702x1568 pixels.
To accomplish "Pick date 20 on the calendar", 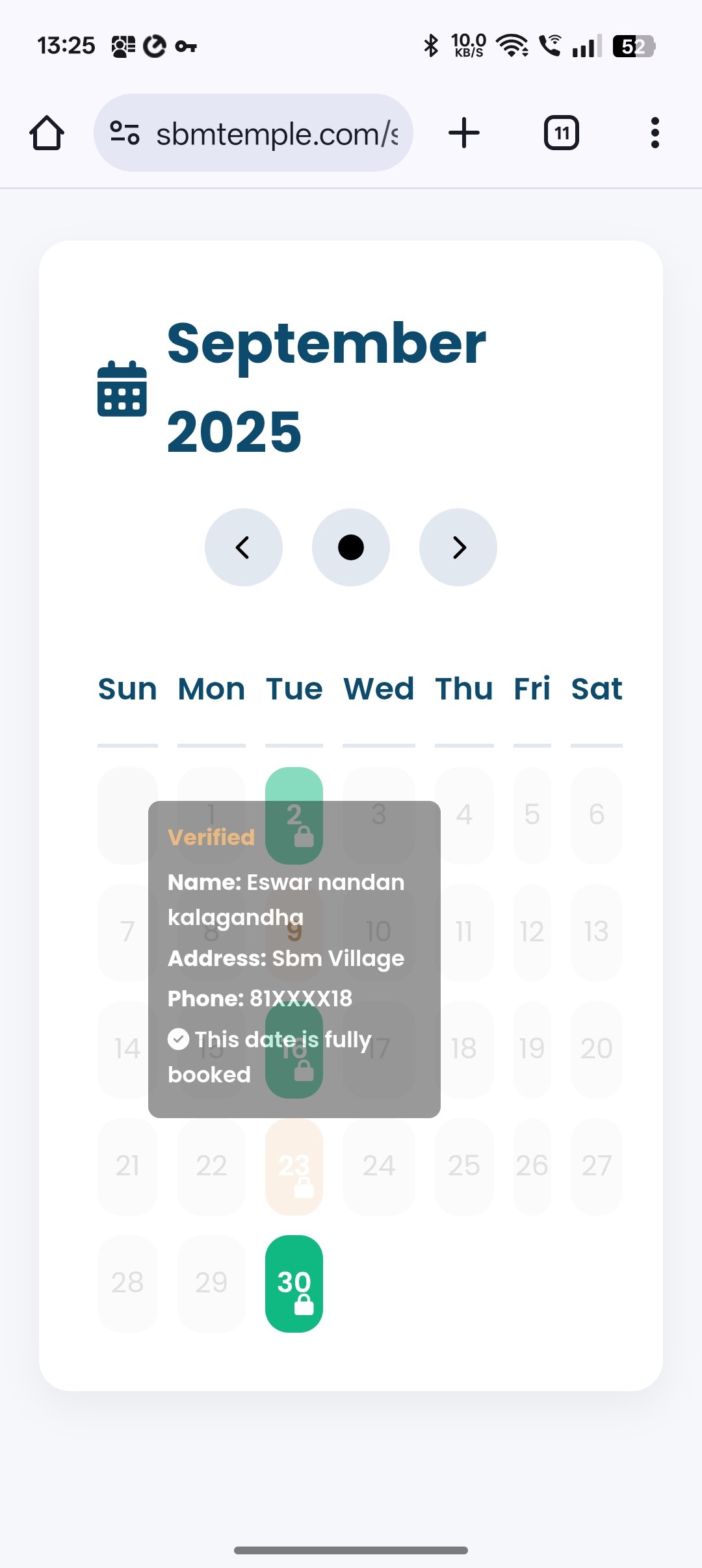I will tap(596, 1049).
